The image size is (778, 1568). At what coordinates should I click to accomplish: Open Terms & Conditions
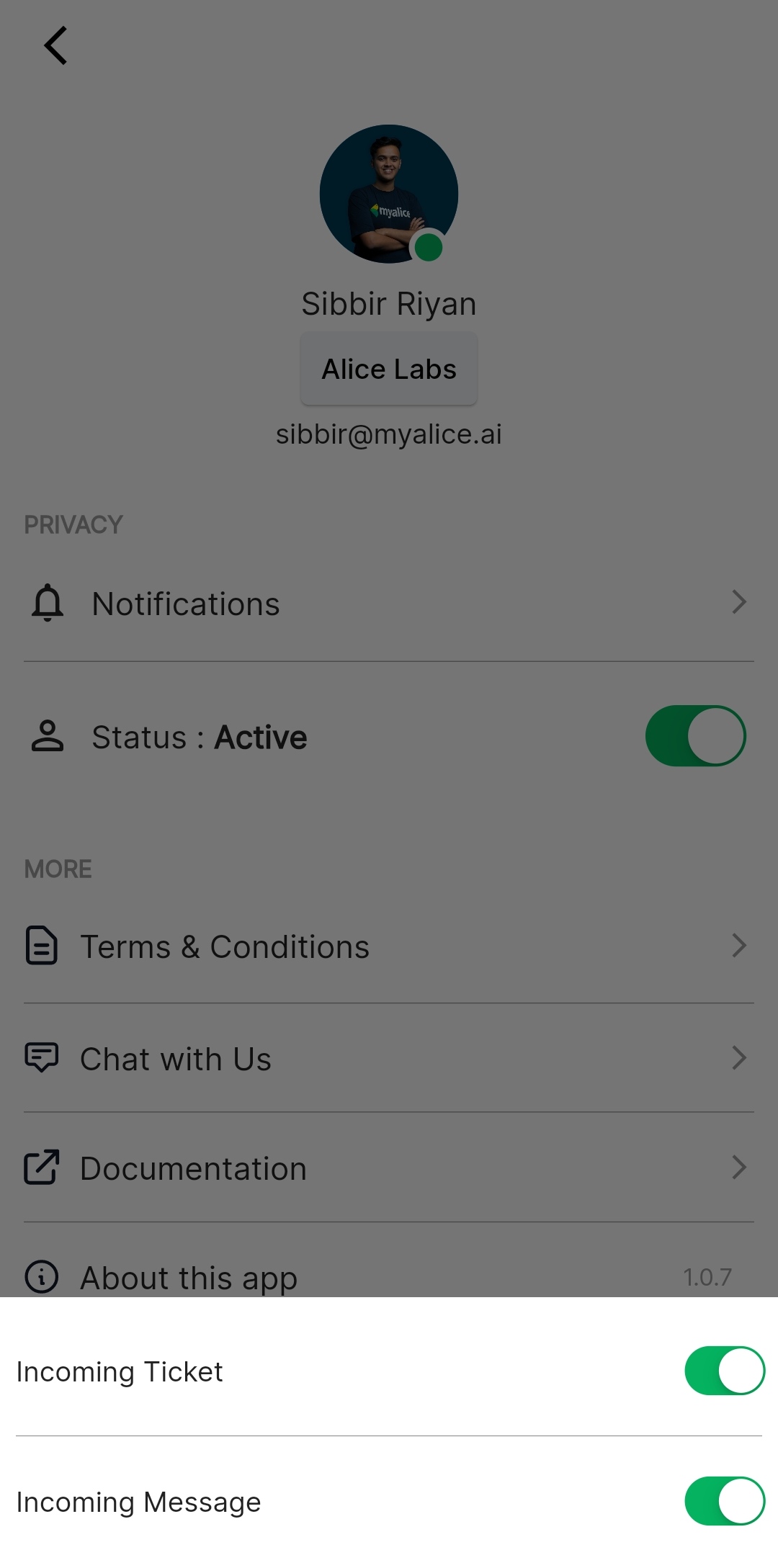[x=389, y=946]
